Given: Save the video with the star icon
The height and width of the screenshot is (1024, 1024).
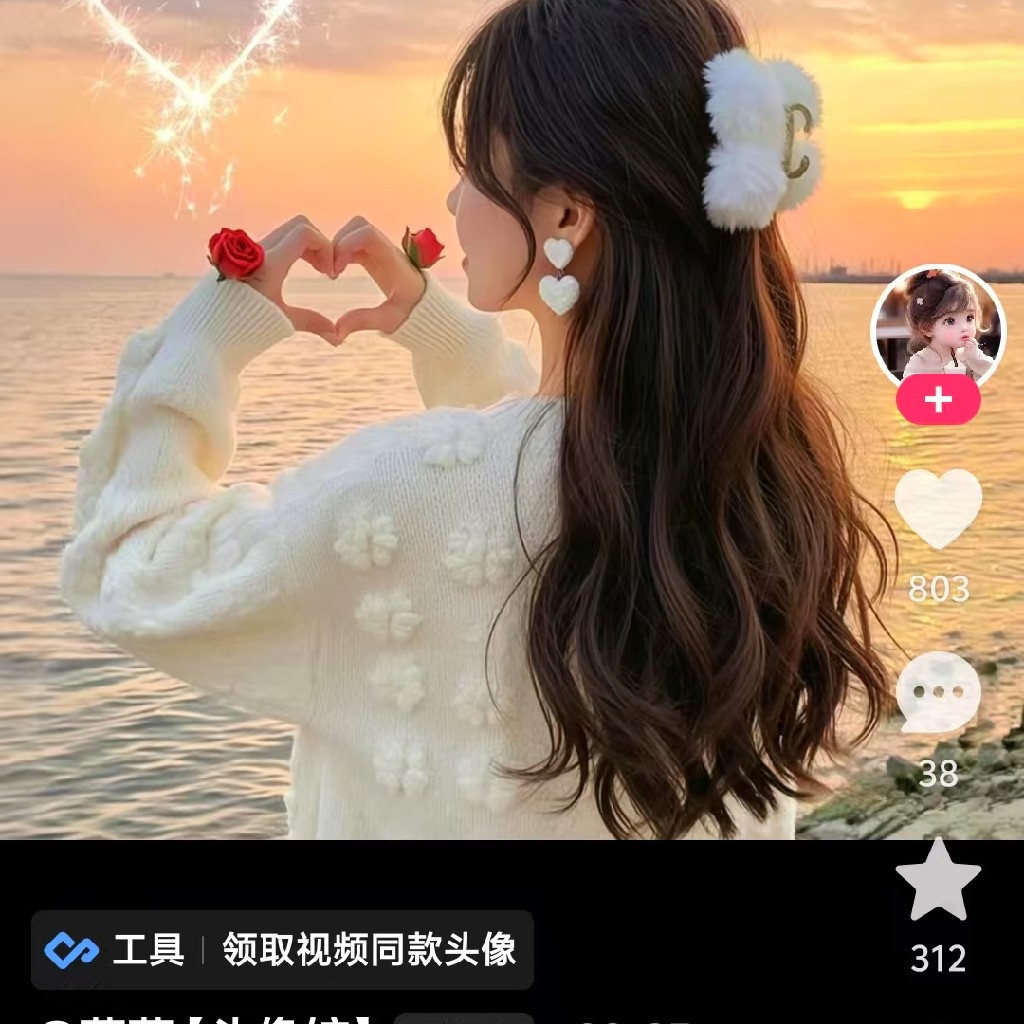Looking at the screenshot, I should tap(938, 880).
